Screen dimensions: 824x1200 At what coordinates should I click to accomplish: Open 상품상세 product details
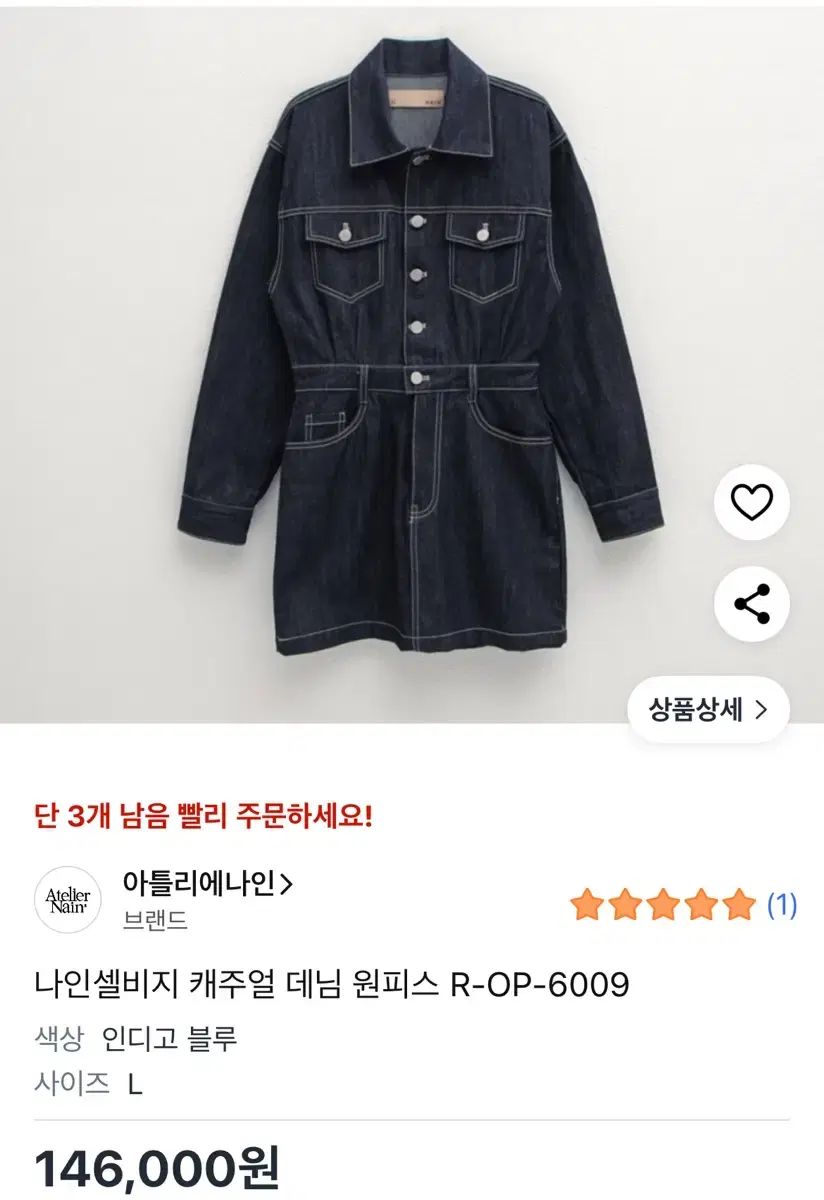708,710
